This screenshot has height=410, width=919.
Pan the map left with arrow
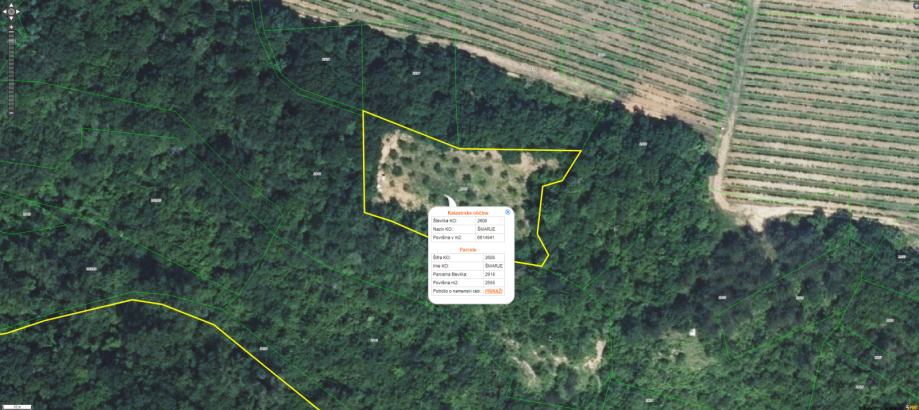coord(5,12)
